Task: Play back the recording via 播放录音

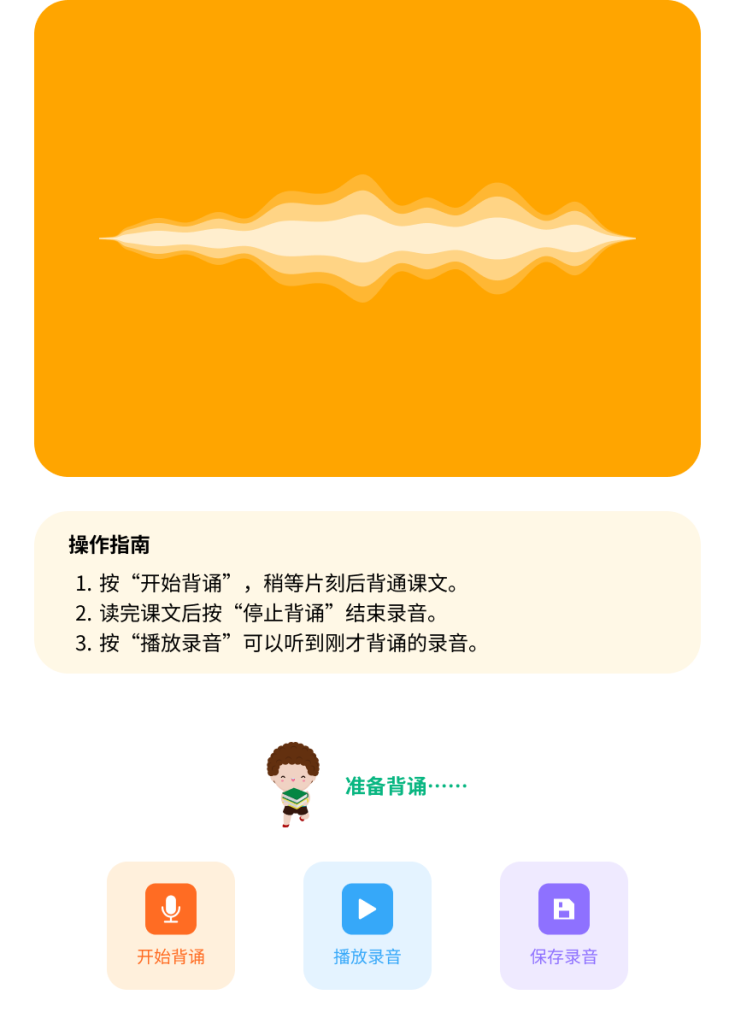Action: (367, 924)
